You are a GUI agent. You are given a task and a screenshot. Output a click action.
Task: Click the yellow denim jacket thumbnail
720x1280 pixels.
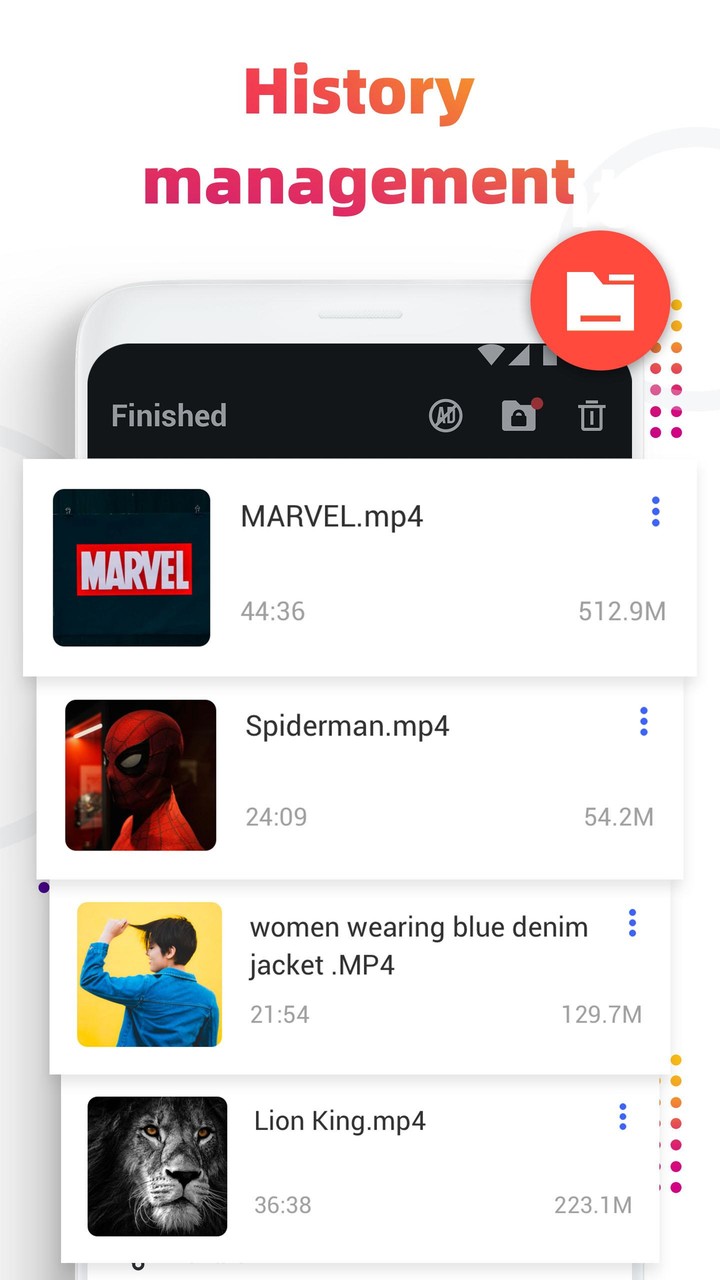click(x=148, y=973)
